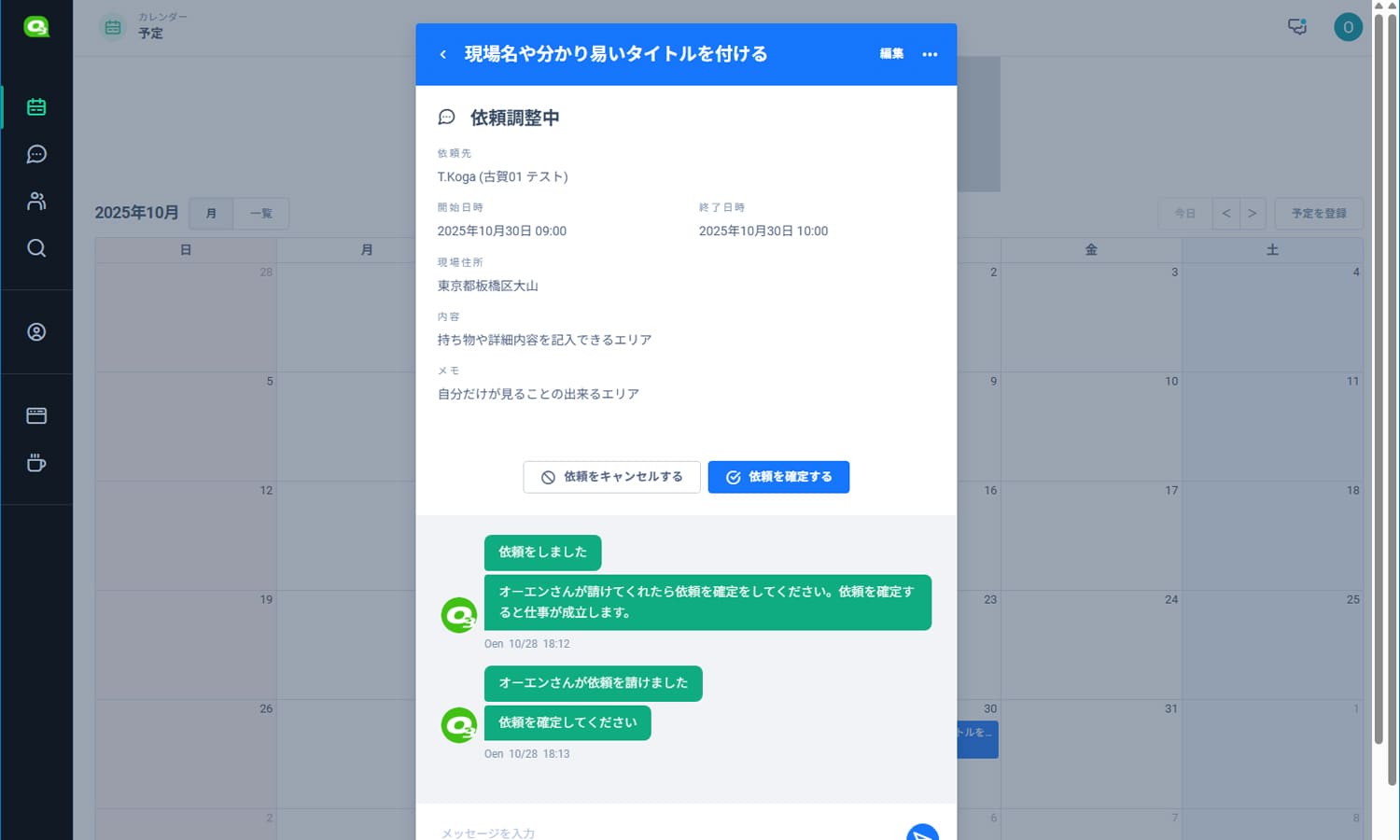The width and height of the screenshot is (1400, 840).
Task: Focus the メッセージを入力 message field
Action: coord(663,832)
